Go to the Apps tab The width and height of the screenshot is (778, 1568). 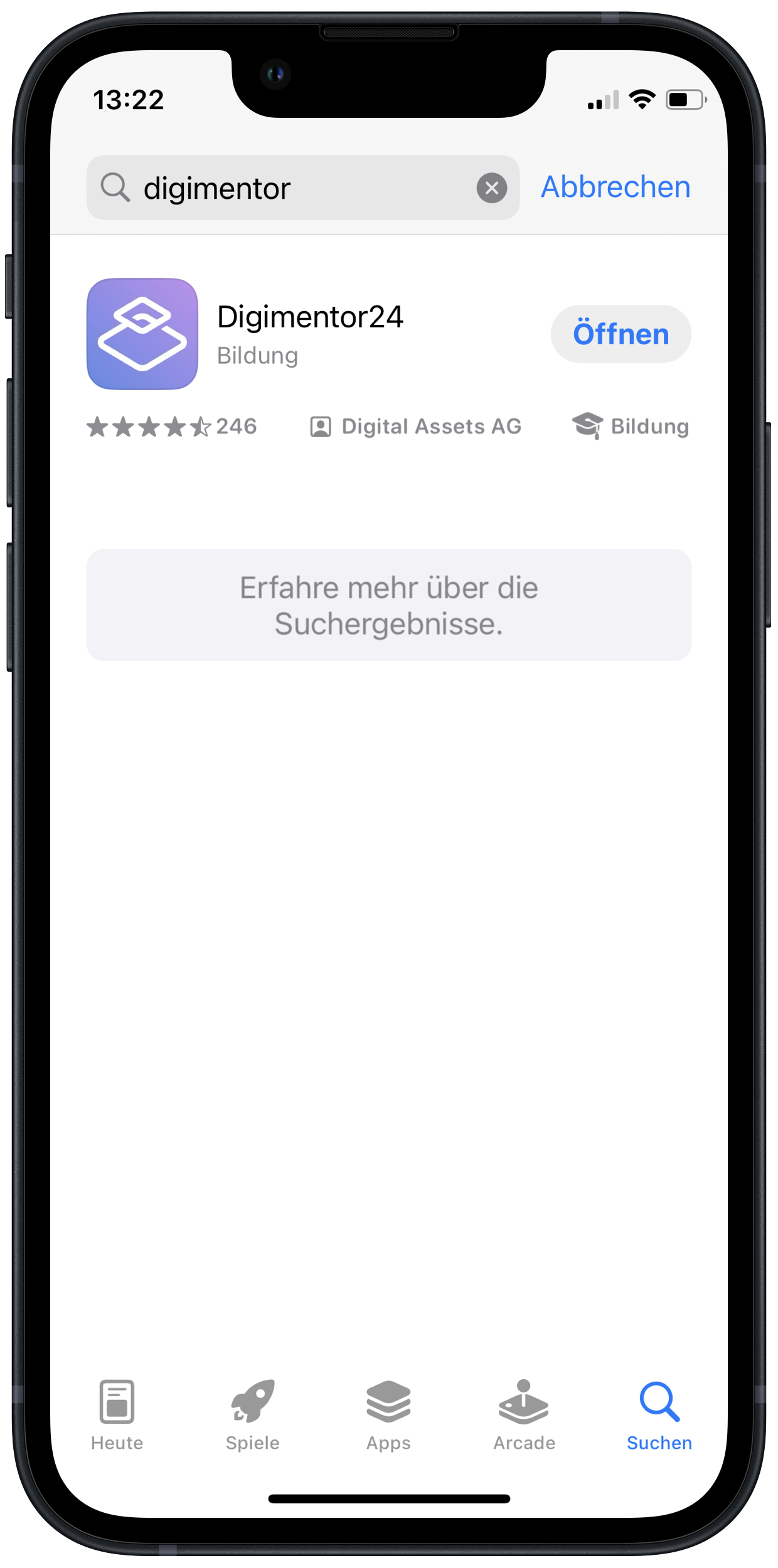click(388, 1415)
